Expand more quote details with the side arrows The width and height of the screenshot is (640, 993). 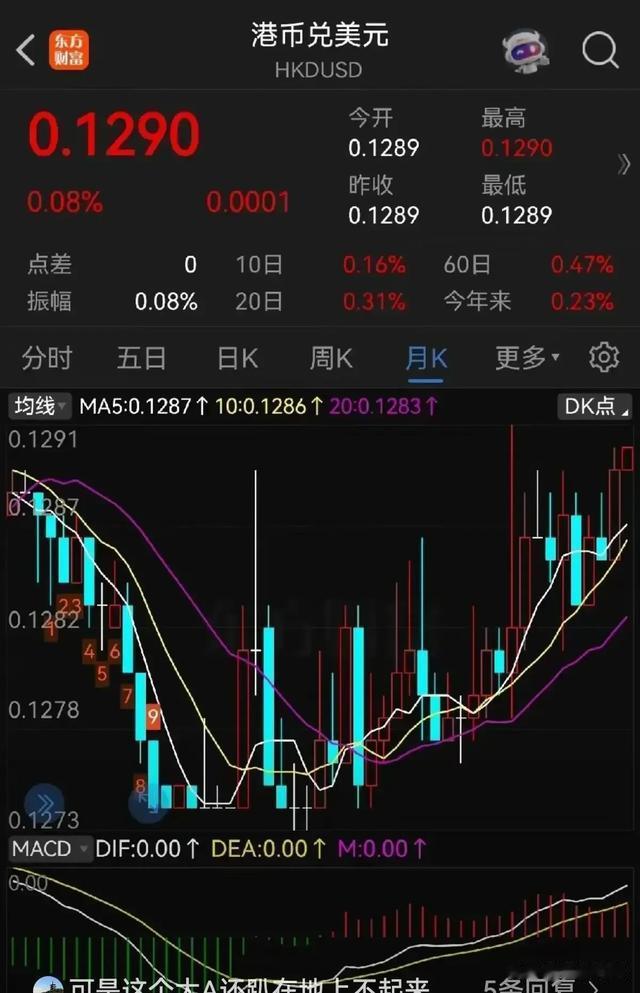click(x=624, y=164)
